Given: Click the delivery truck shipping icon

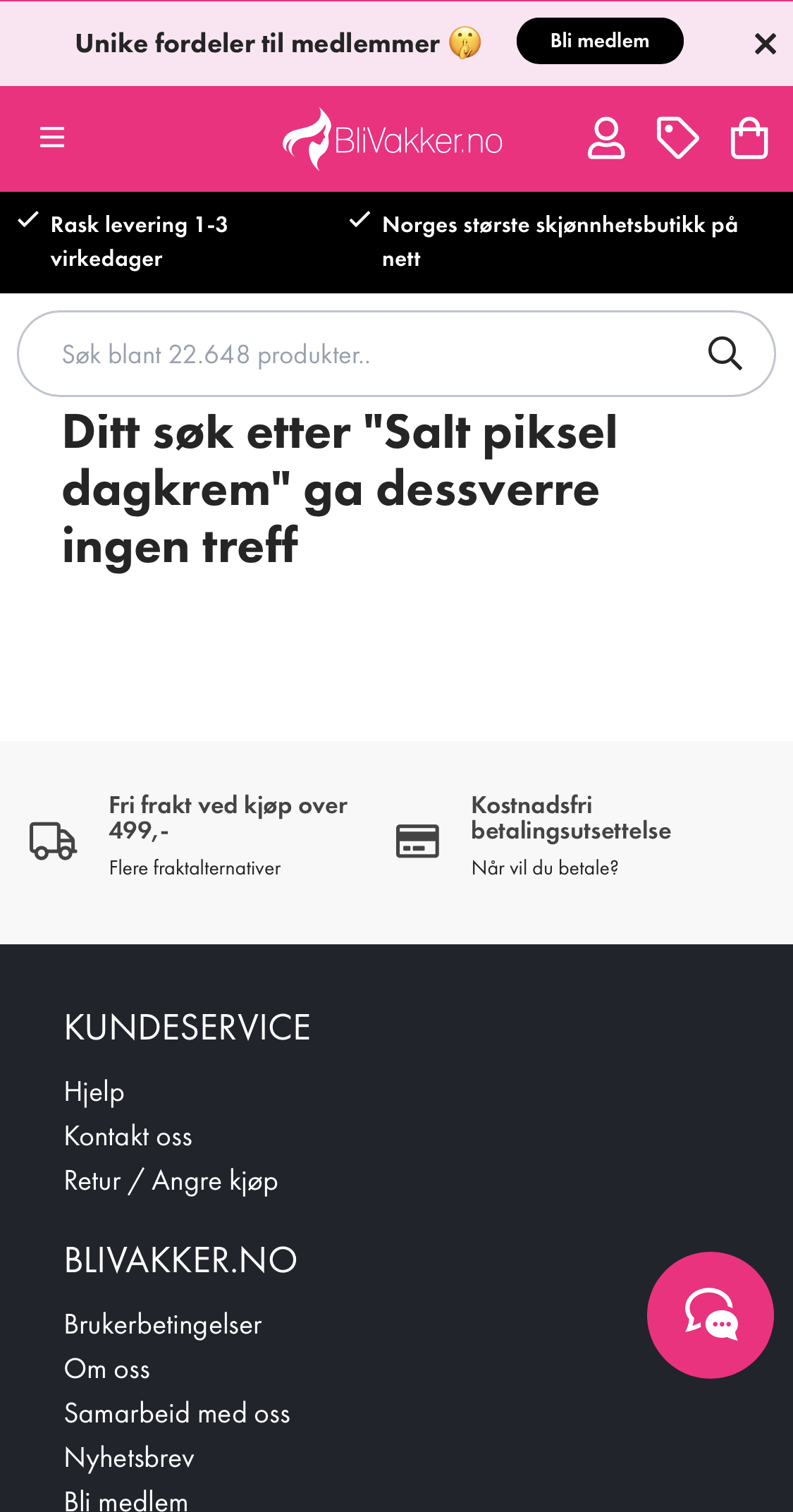Looking at the screenshot, I should 53,840.
